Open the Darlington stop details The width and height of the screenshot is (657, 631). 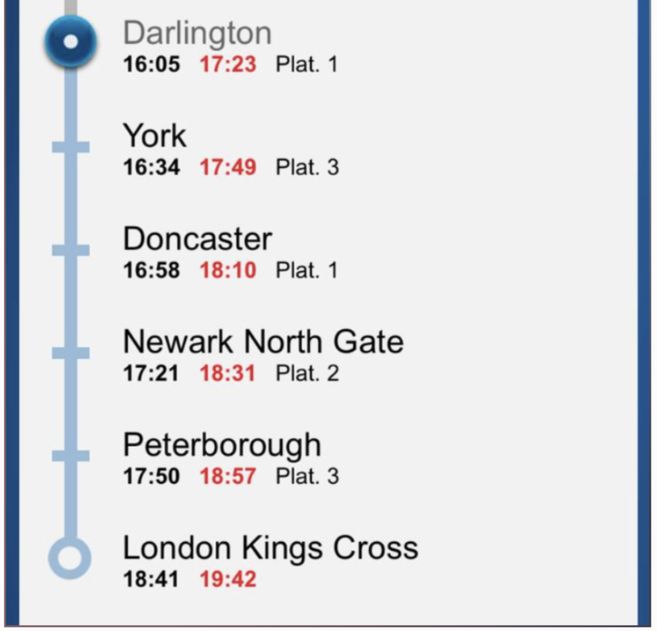pos(196,34)
